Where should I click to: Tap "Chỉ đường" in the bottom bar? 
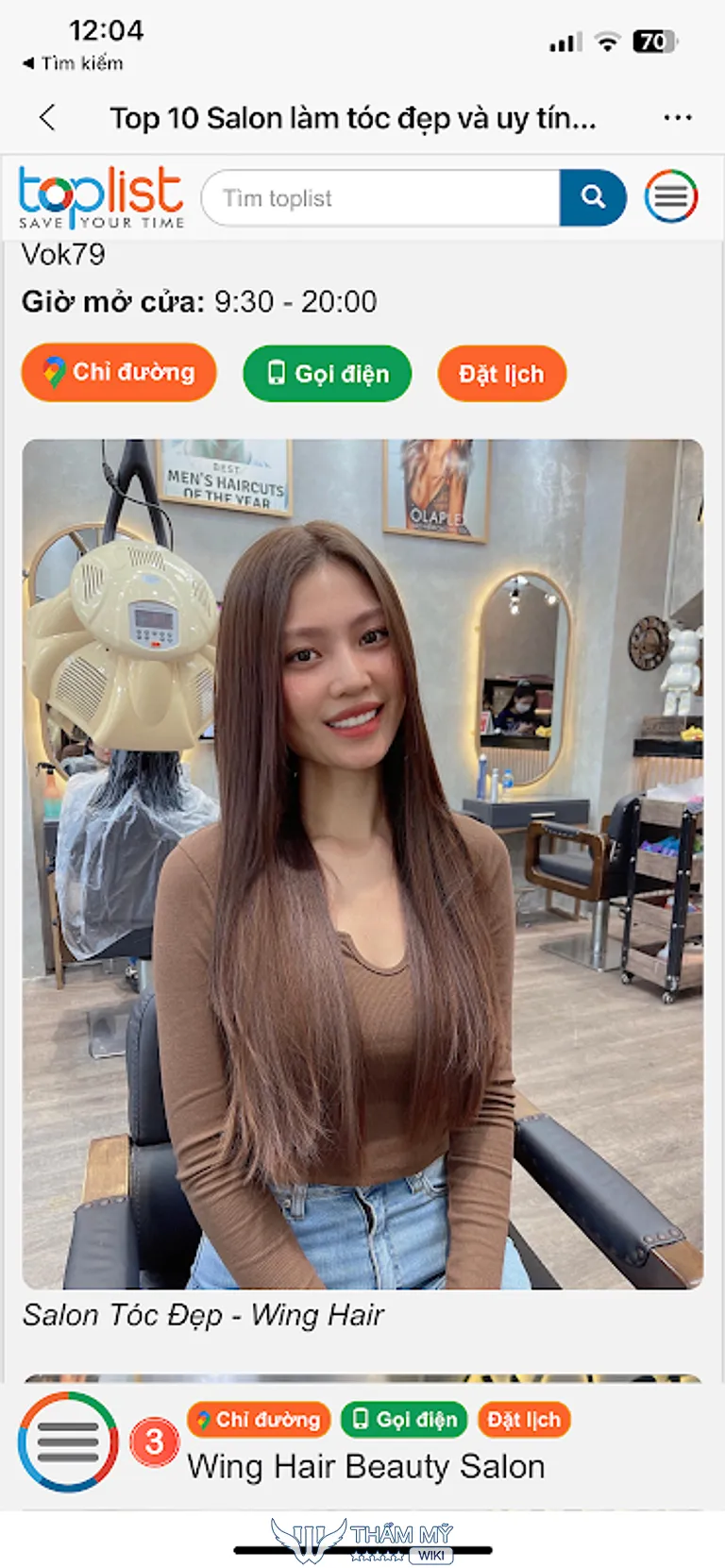pyautogui.click(x=259, y=1420)
